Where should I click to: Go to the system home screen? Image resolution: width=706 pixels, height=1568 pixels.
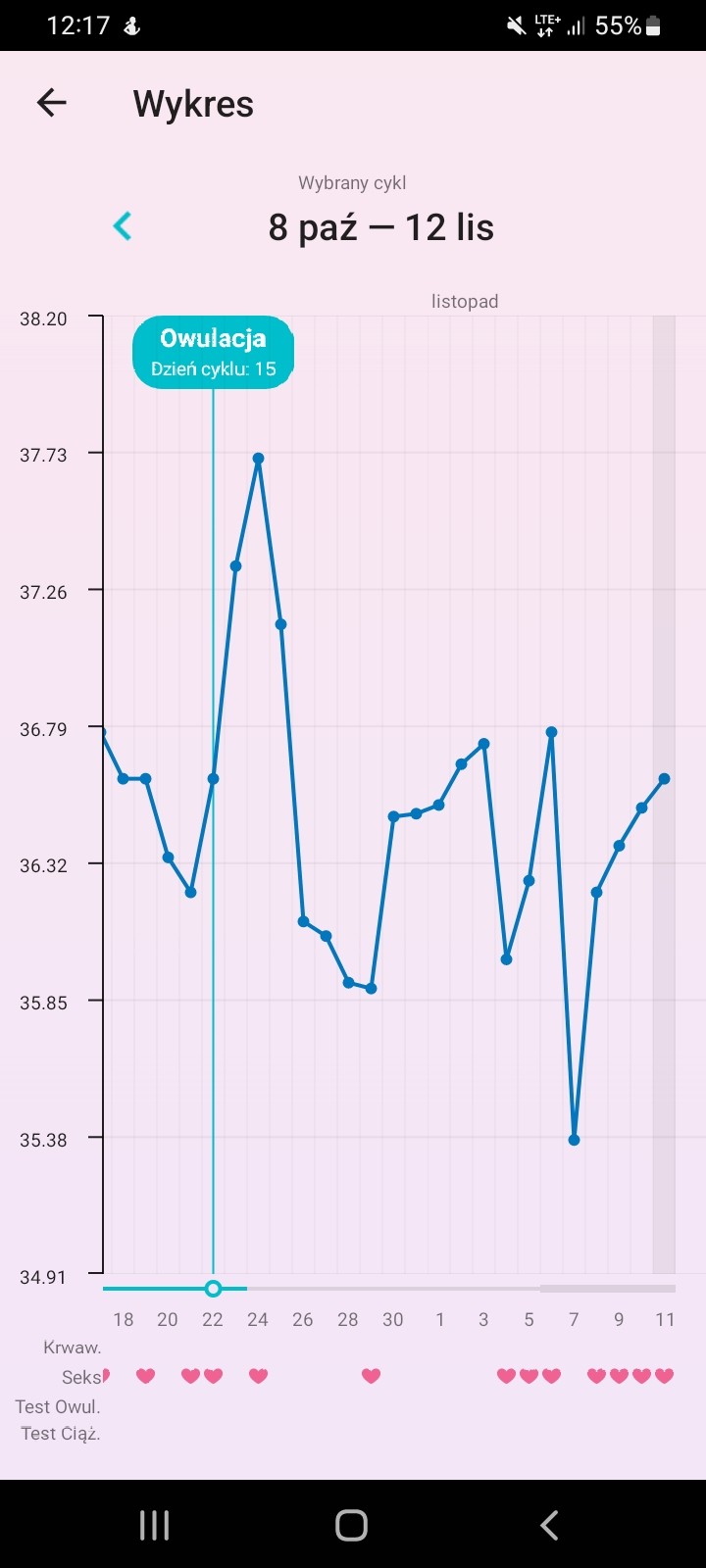[x=352, y=1525]
